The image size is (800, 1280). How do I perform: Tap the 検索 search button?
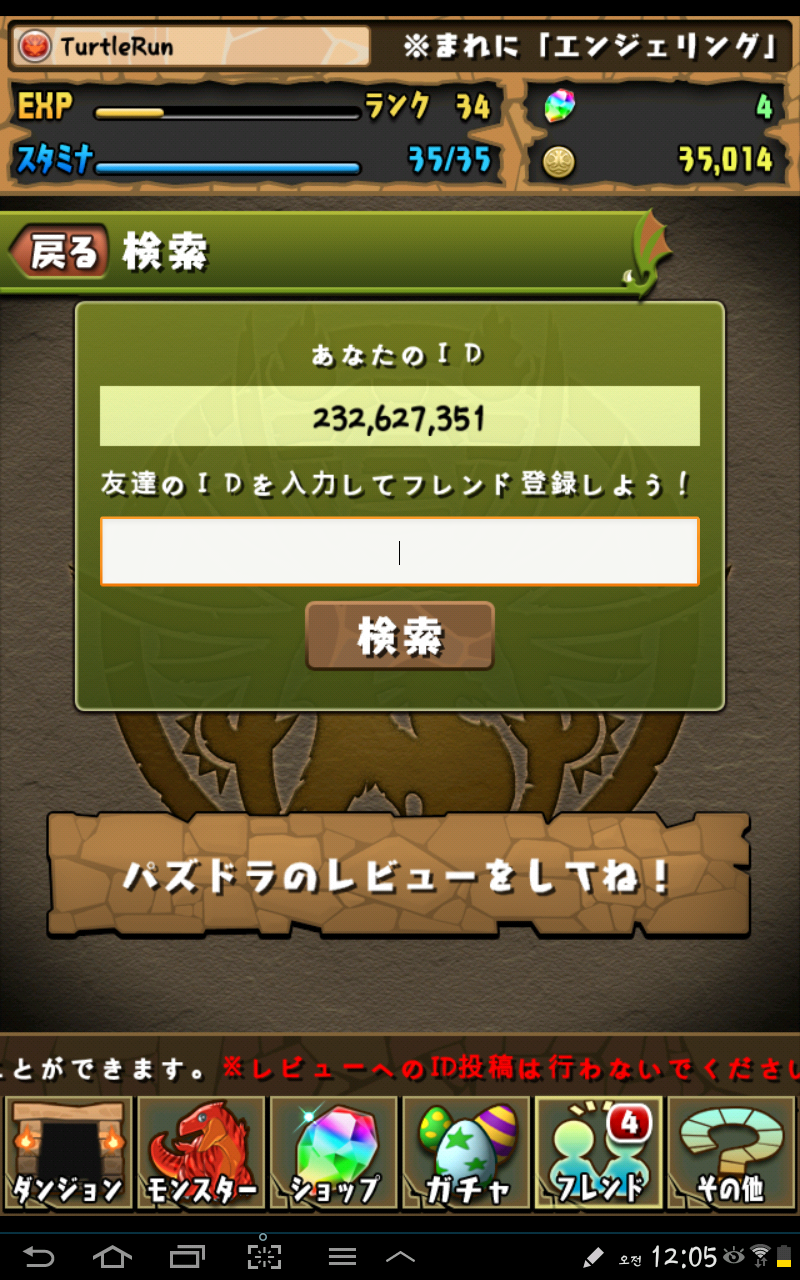tap(399, 636)
